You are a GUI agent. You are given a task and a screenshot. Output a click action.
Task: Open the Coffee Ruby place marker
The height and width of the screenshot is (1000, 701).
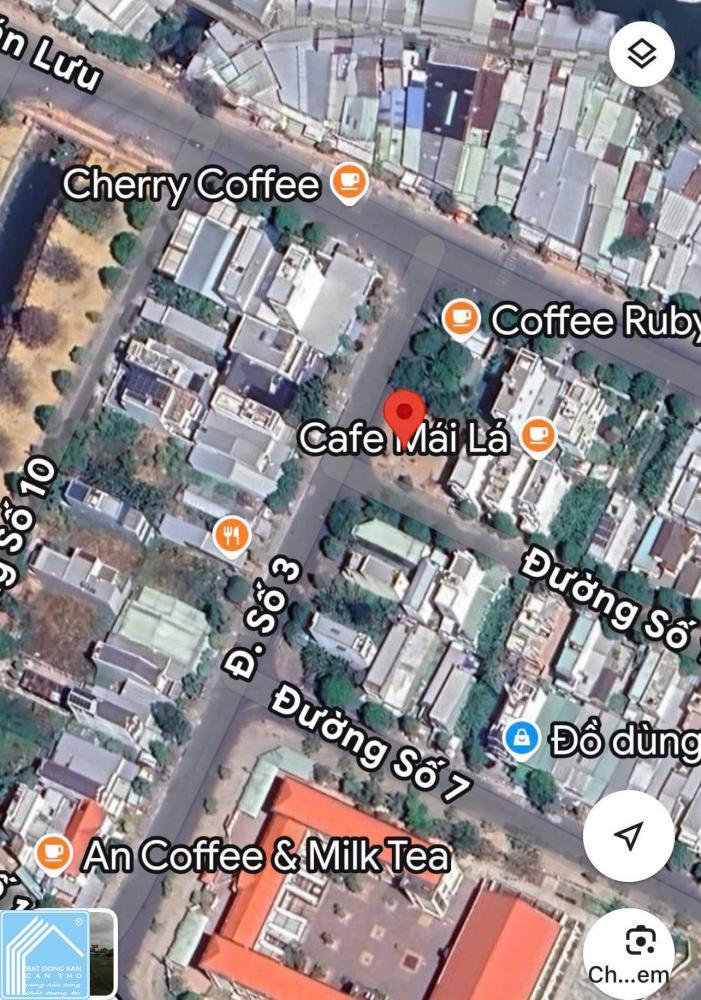click(x=460, y=319)
